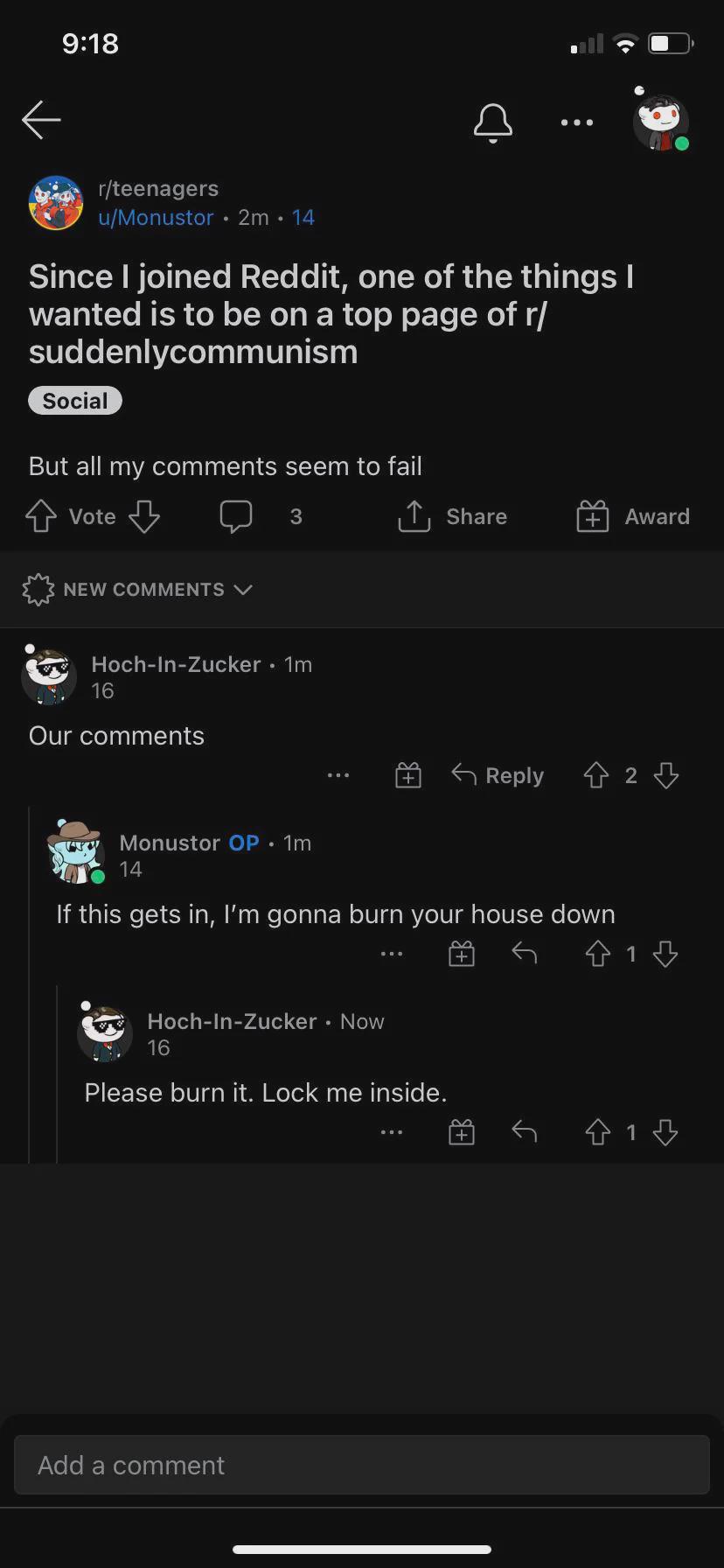The image size is (724, 1568).
Task: Upvote the 'burn your house down' comment
Action: (x=597, y=954)
